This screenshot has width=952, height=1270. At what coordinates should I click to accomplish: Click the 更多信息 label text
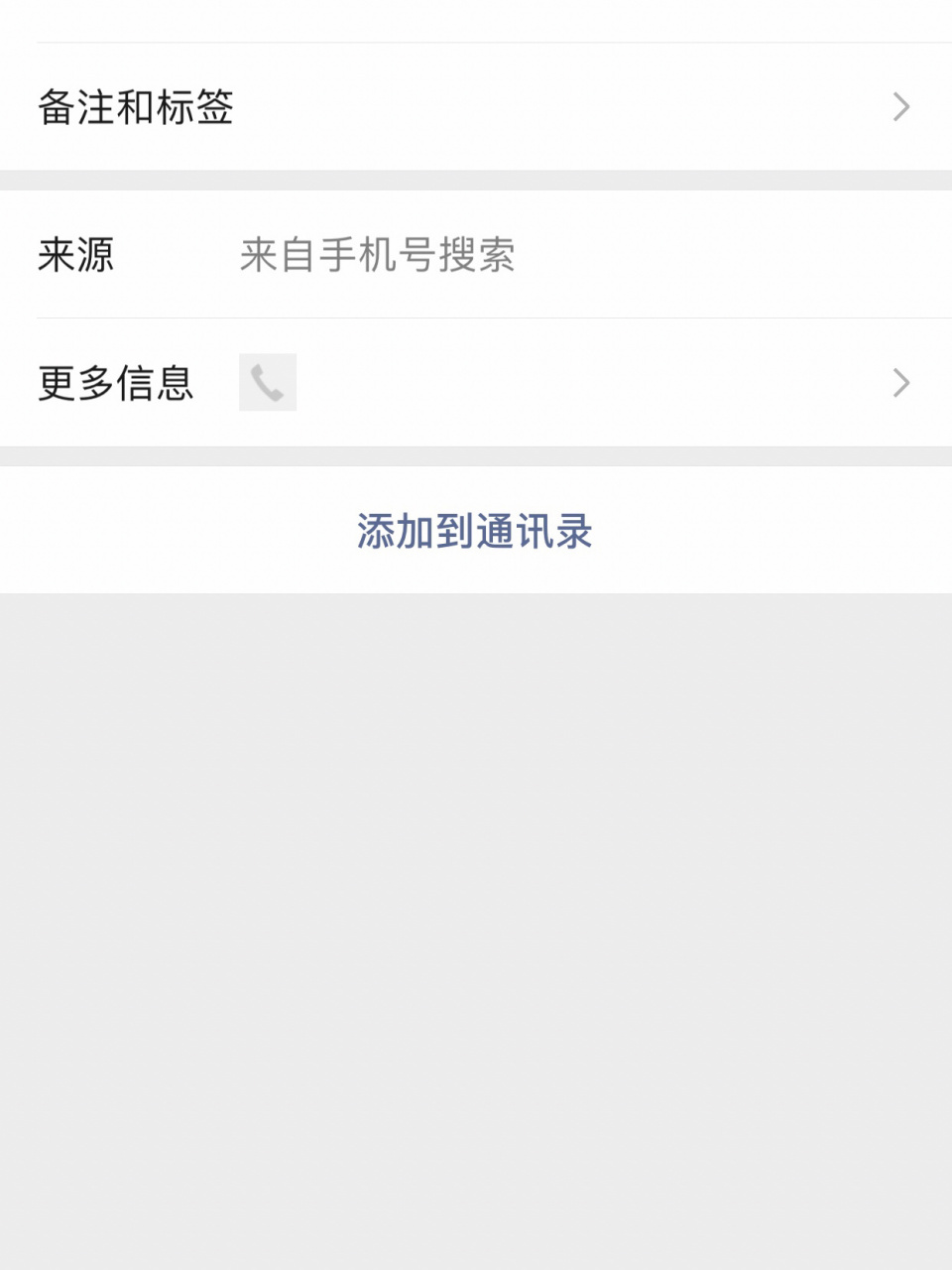[x=116, y=382]
